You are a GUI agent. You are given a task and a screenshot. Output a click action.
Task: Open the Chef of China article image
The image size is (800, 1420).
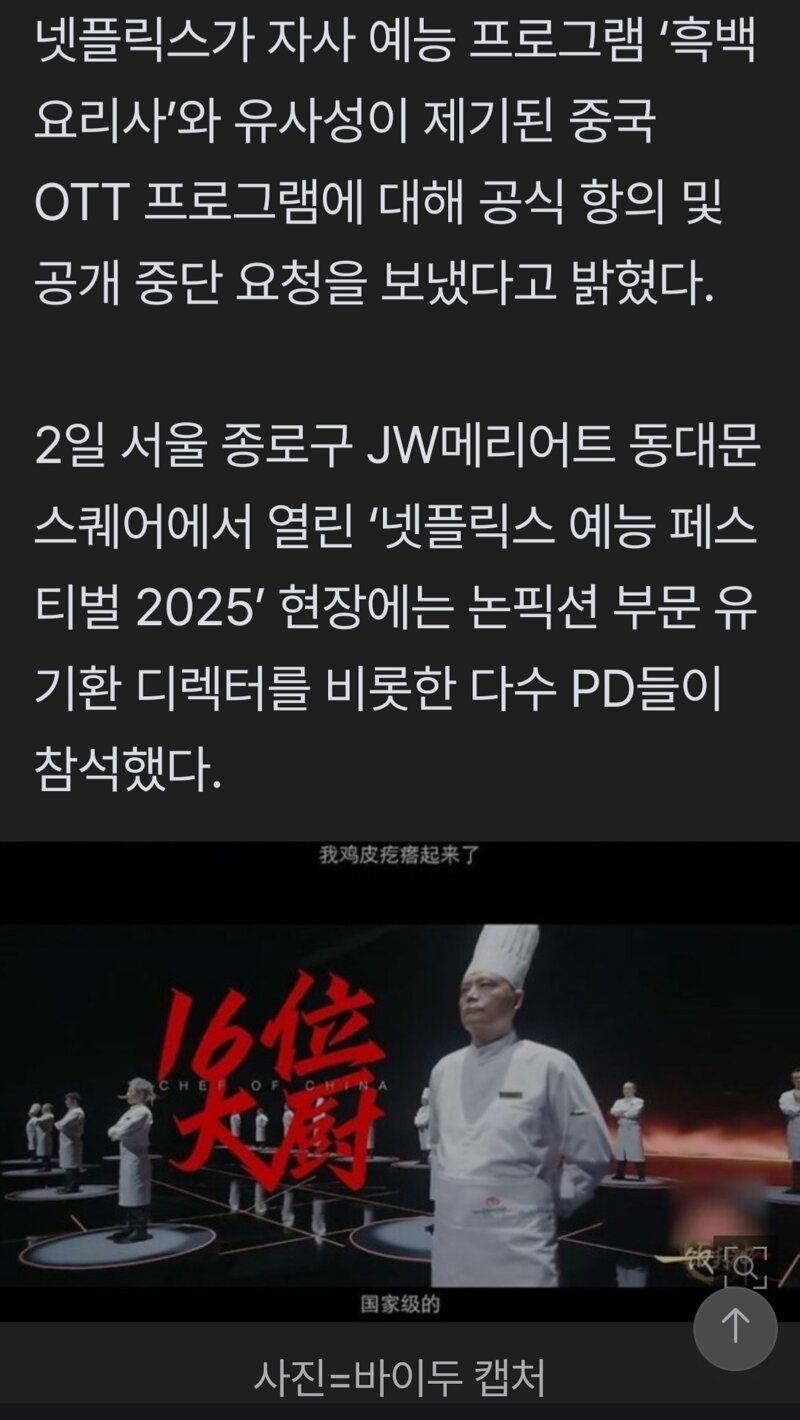pyautogui.click(x=400, y=1082)
